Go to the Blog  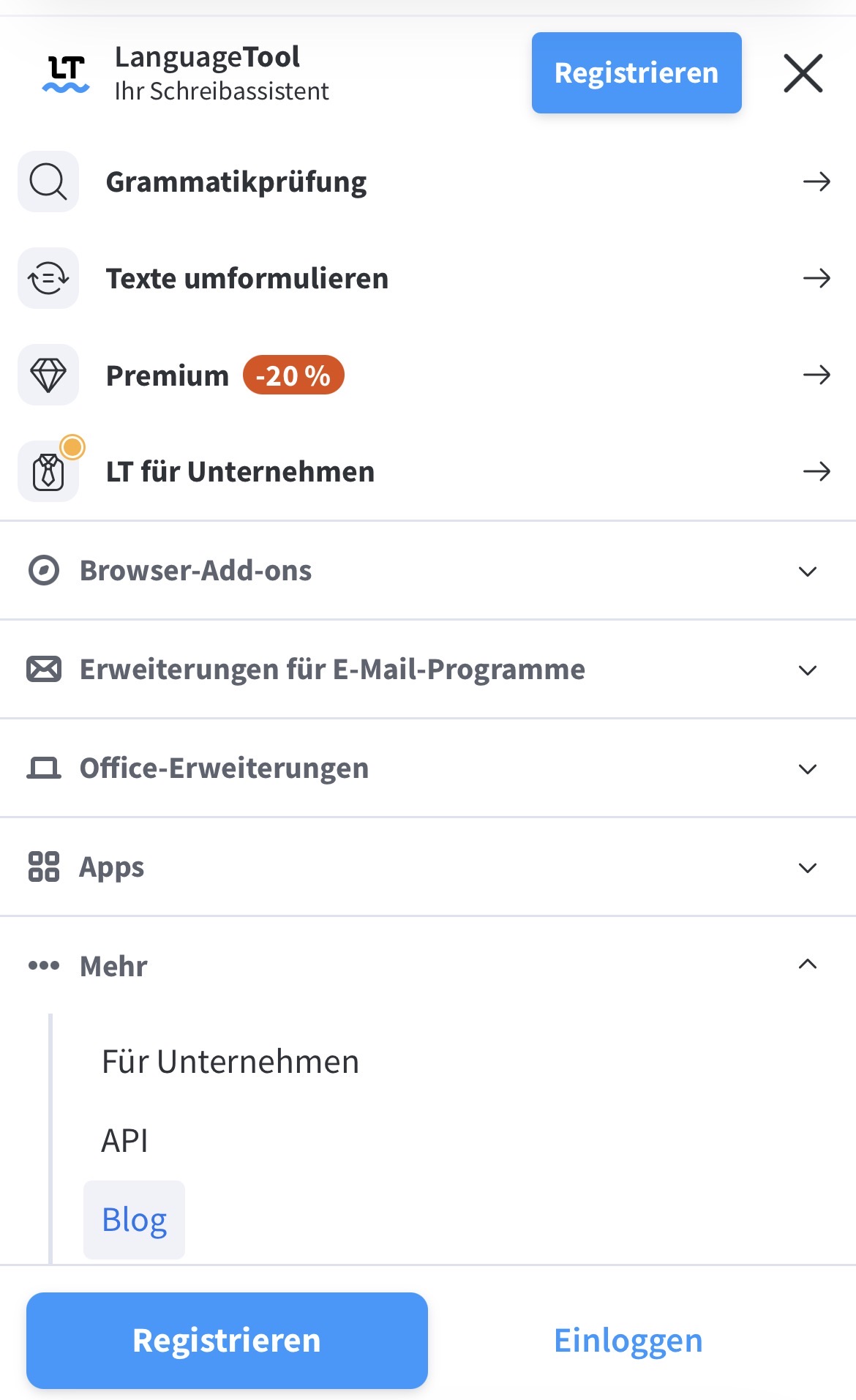[135, 1220]
